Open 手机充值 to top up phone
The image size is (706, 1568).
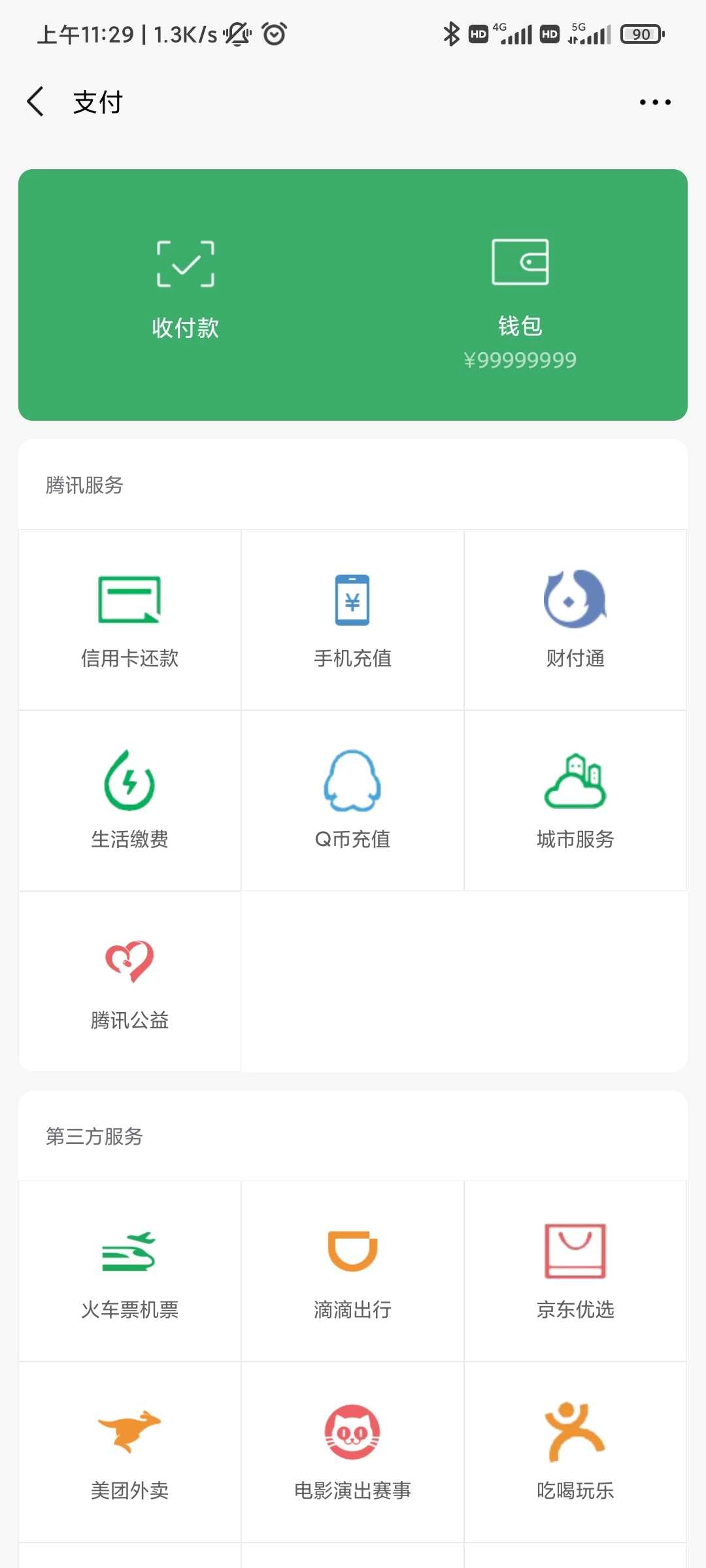[x=352, y=619]
